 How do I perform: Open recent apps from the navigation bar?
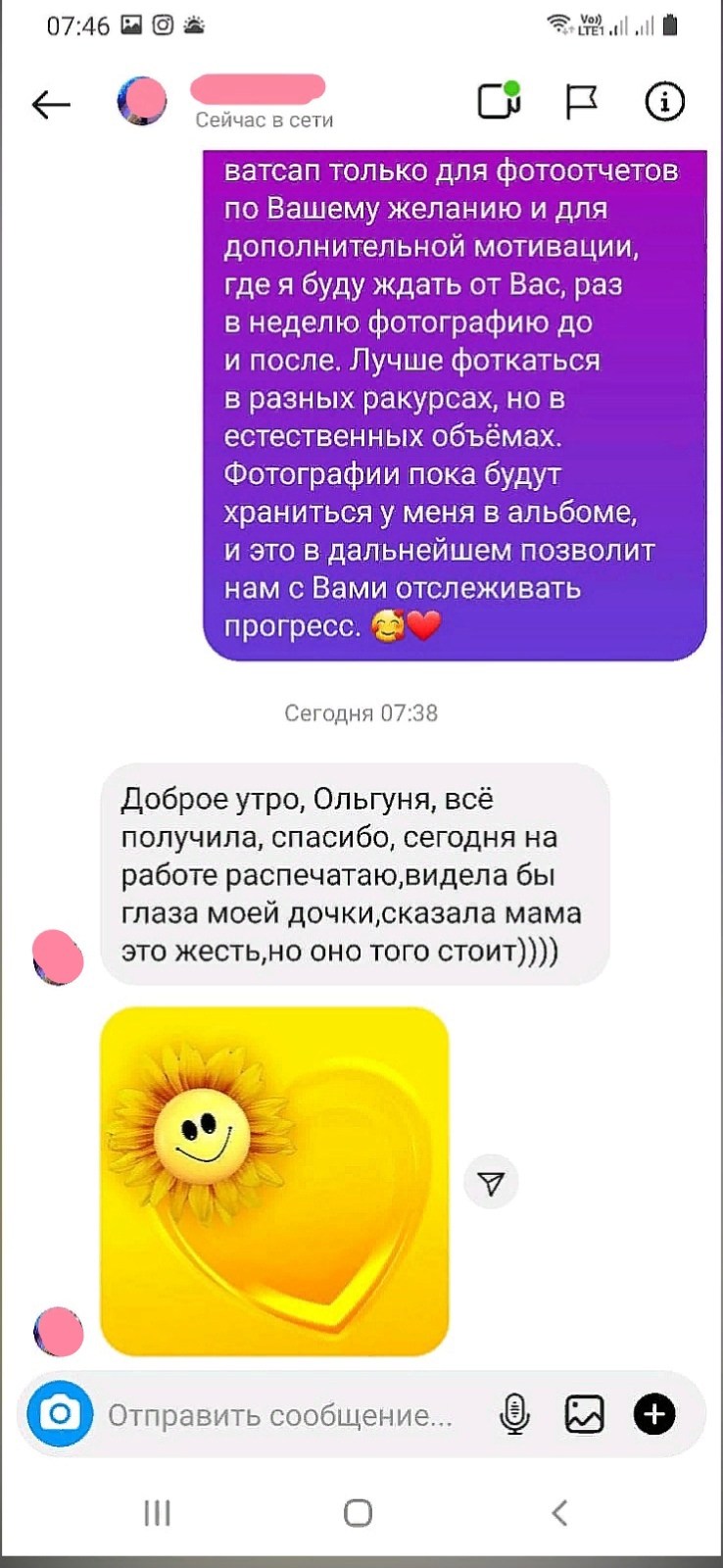coord(157,1513)
